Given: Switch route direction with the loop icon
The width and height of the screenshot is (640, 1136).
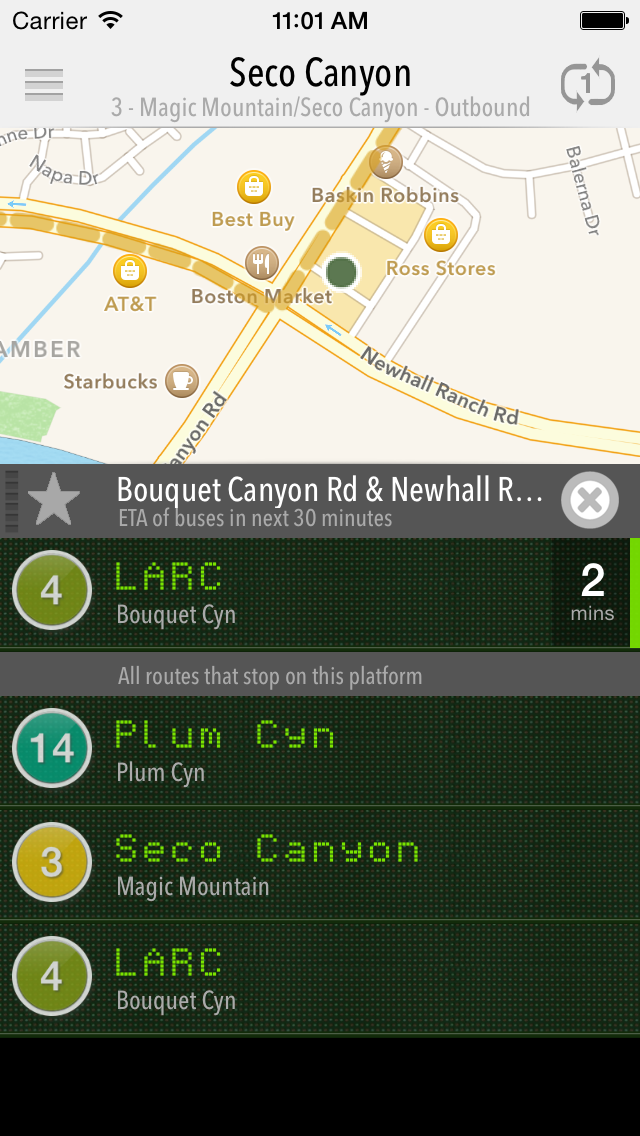Looking at the screenshot, I should click(588, 85).
